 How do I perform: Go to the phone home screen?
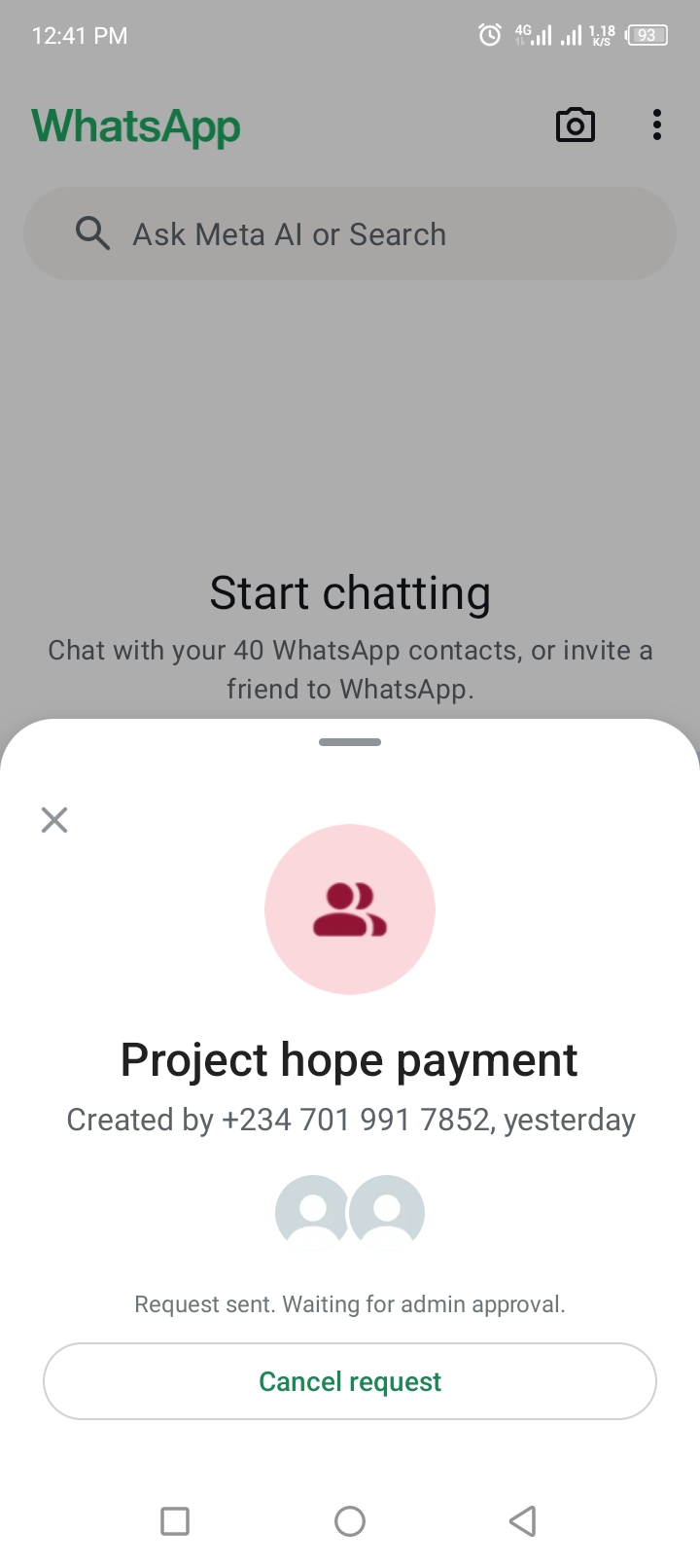coord(350,1520)
